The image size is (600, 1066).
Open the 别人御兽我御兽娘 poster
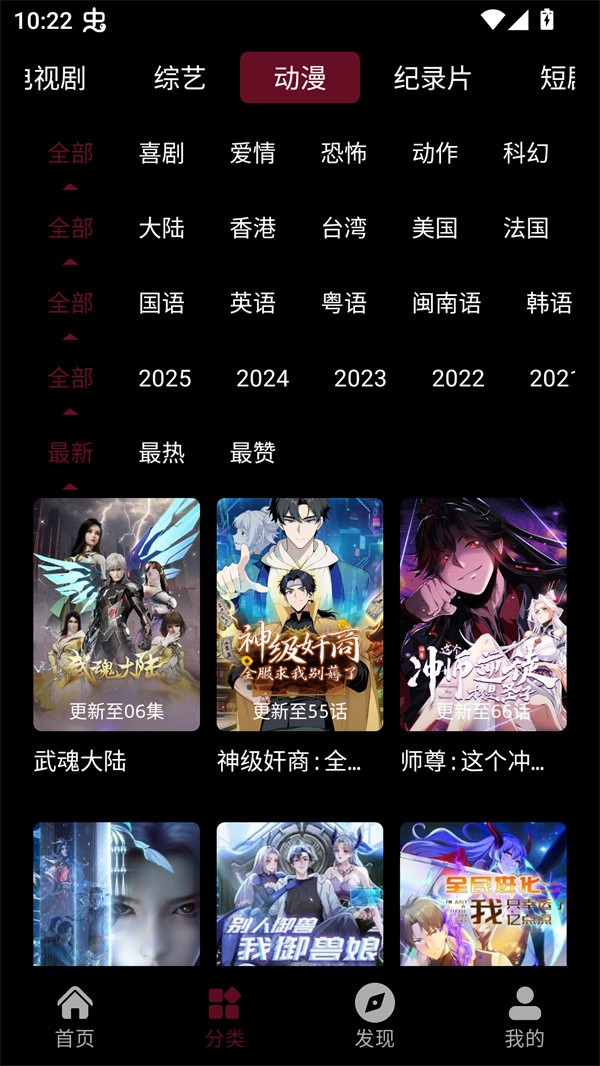coord(300,893)
